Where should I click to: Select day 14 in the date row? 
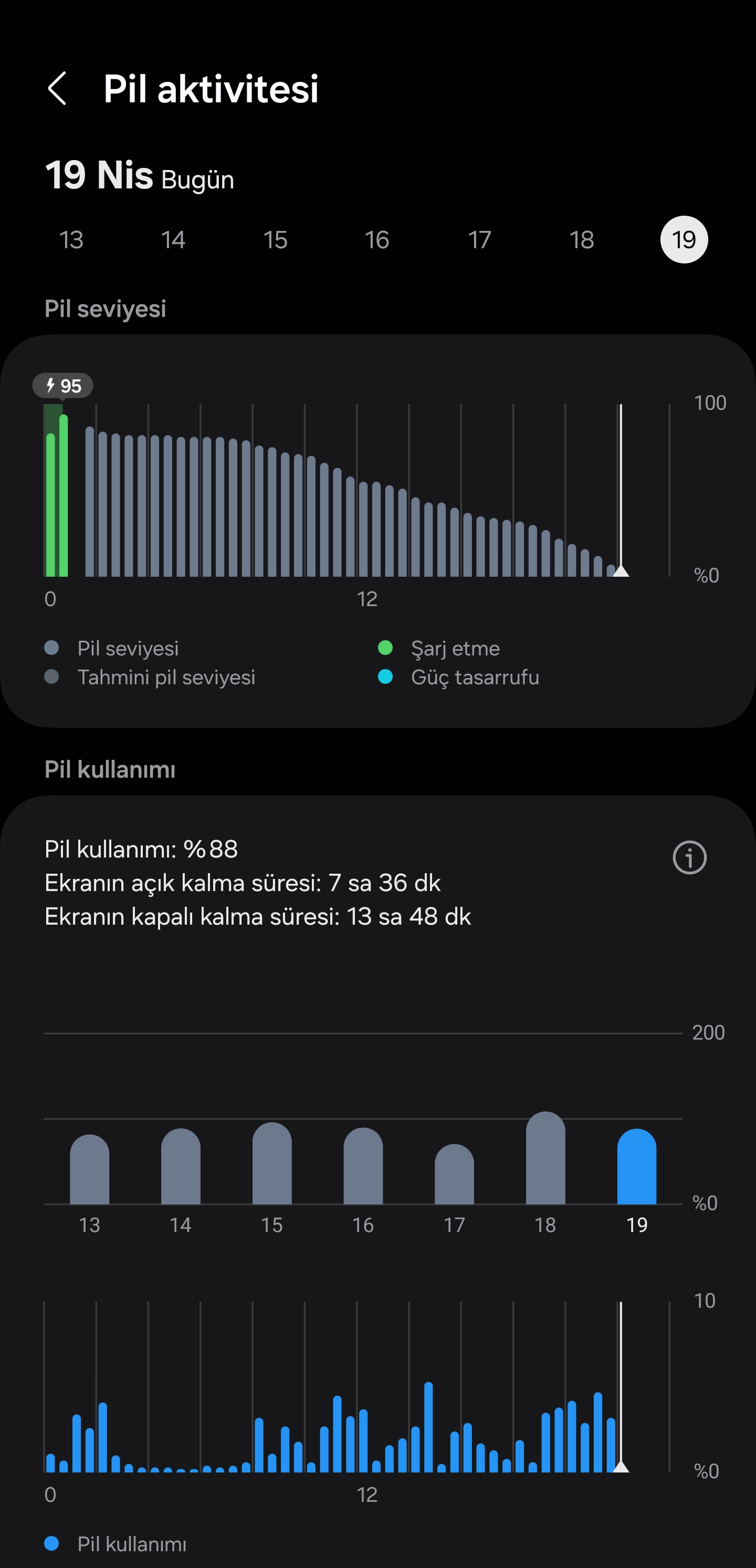[x=173, y=240]
